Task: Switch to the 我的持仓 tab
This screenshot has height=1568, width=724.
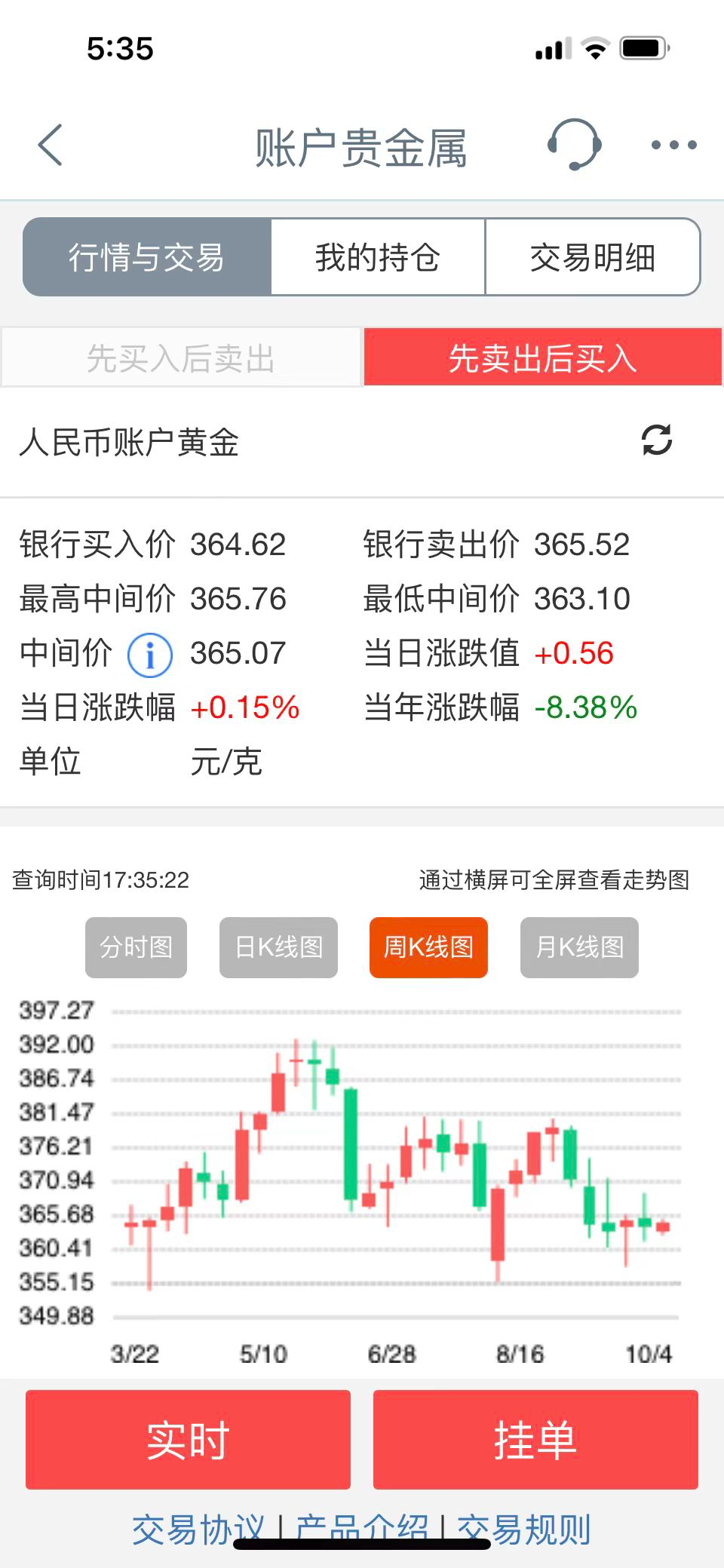Action: 378,257
